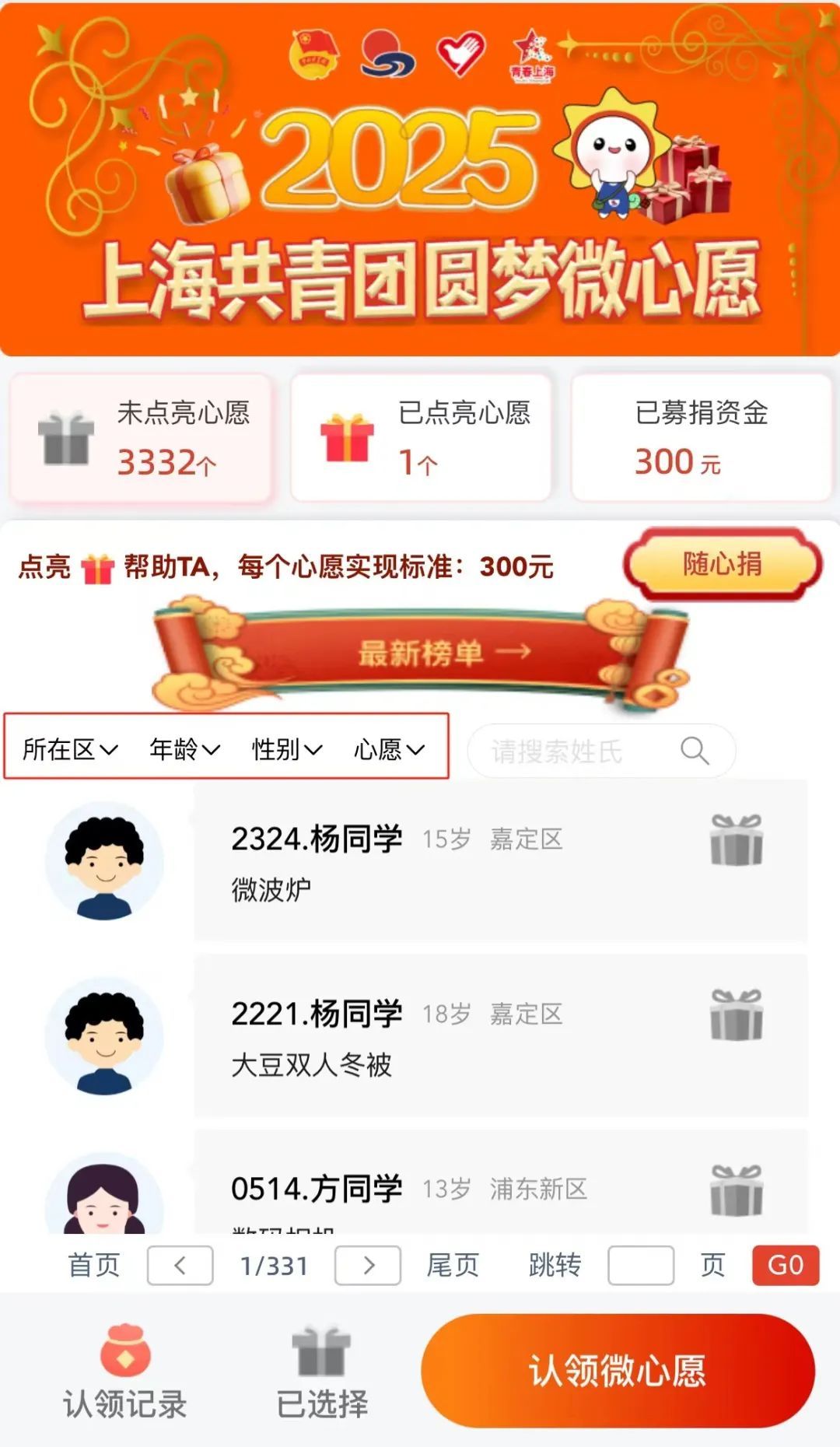This screenshot has height=1447, width=840.
Task: Light up gift for 2221.杨同学
Action: [x=736, y=1015]
